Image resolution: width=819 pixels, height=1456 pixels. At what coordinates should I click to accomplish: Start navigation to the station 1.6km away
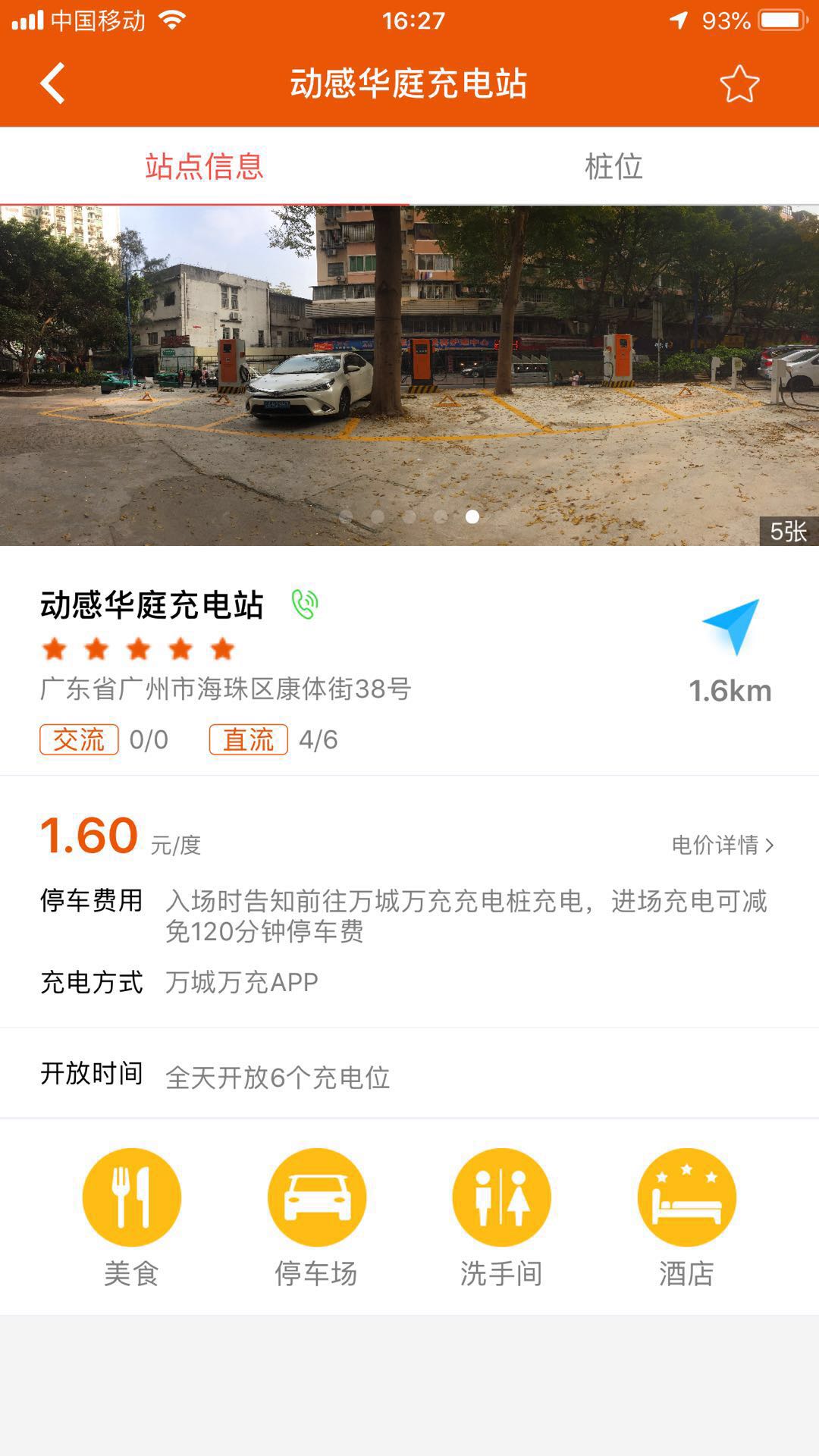click(x=730, y=627)
